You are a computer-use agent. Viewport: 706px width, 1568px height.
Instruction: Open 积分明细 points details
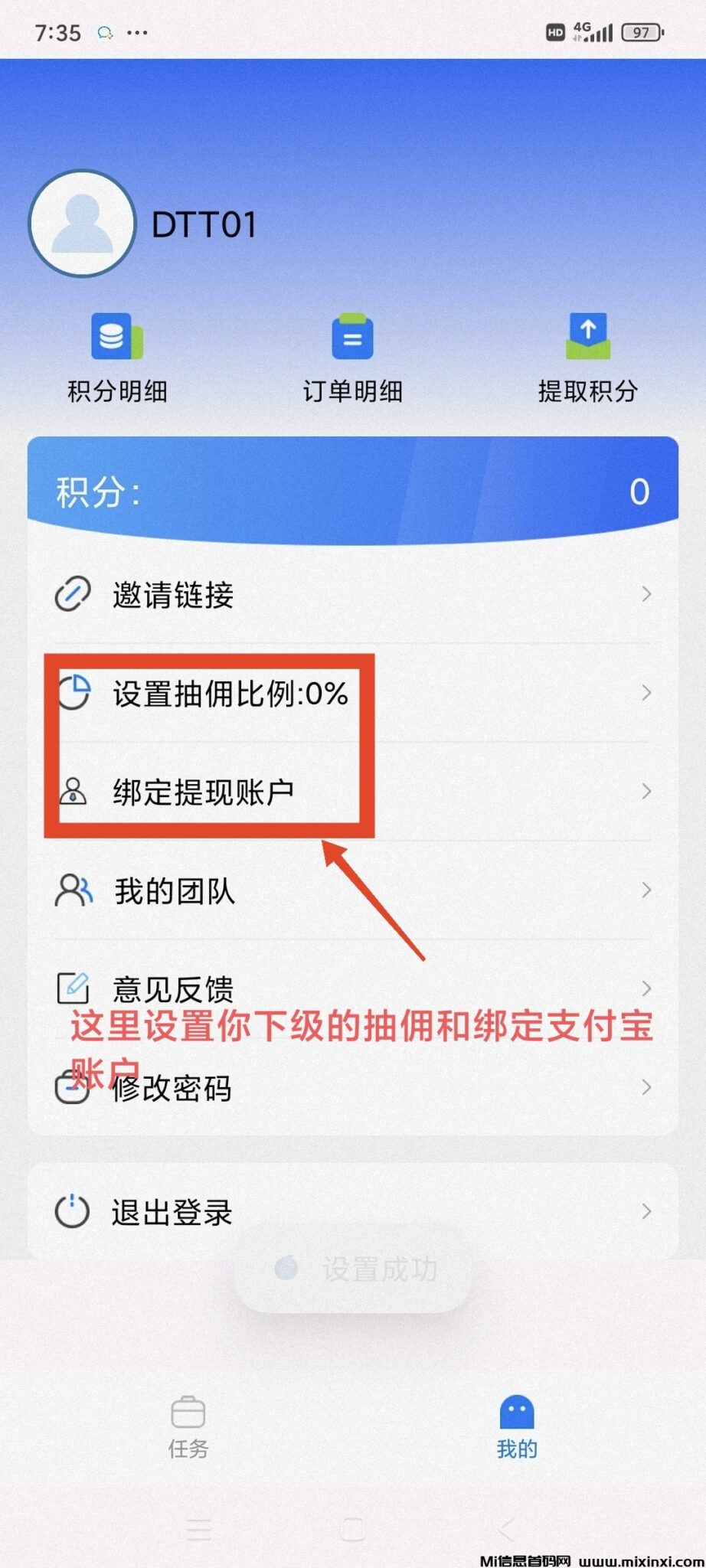117,358
